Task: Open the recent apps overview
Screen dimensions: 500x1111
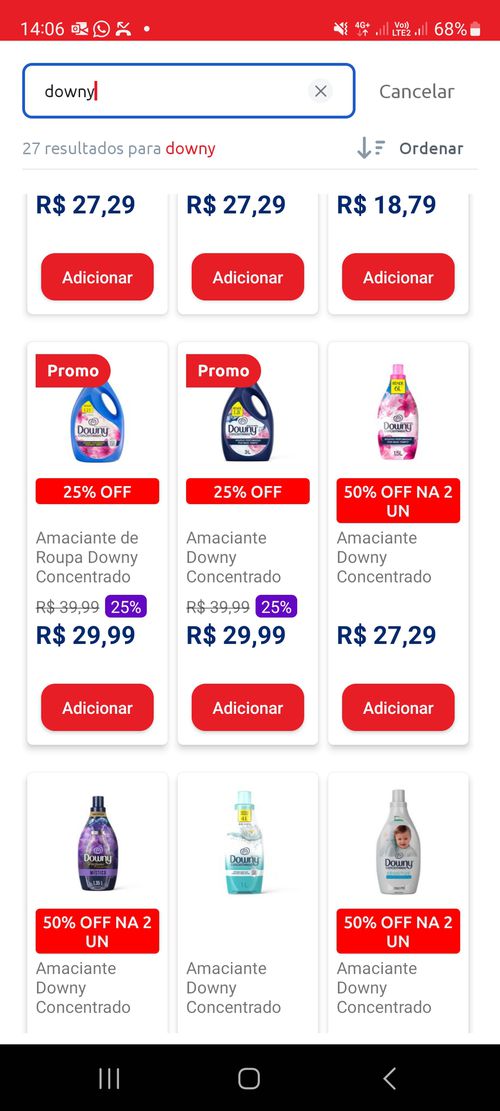Action: (109, 1078)
